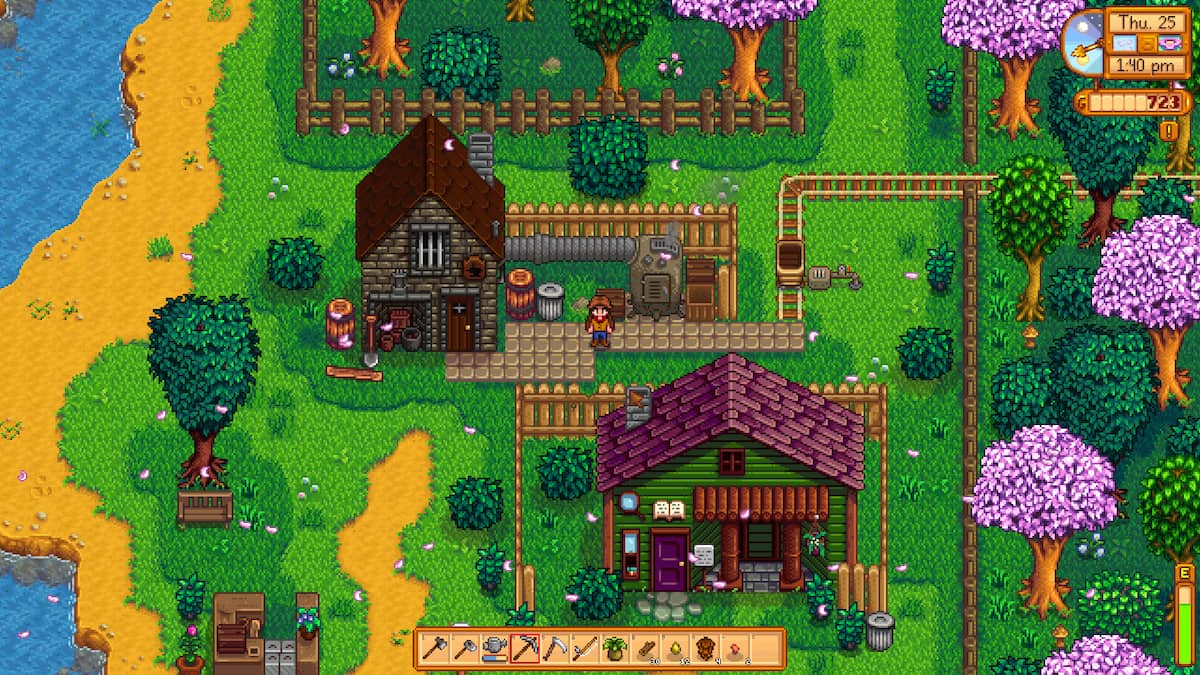Equip the hoe from the toolbar
Image resolution: width=1200 pixels, height=675 pixels.
(x=463, y=649)
